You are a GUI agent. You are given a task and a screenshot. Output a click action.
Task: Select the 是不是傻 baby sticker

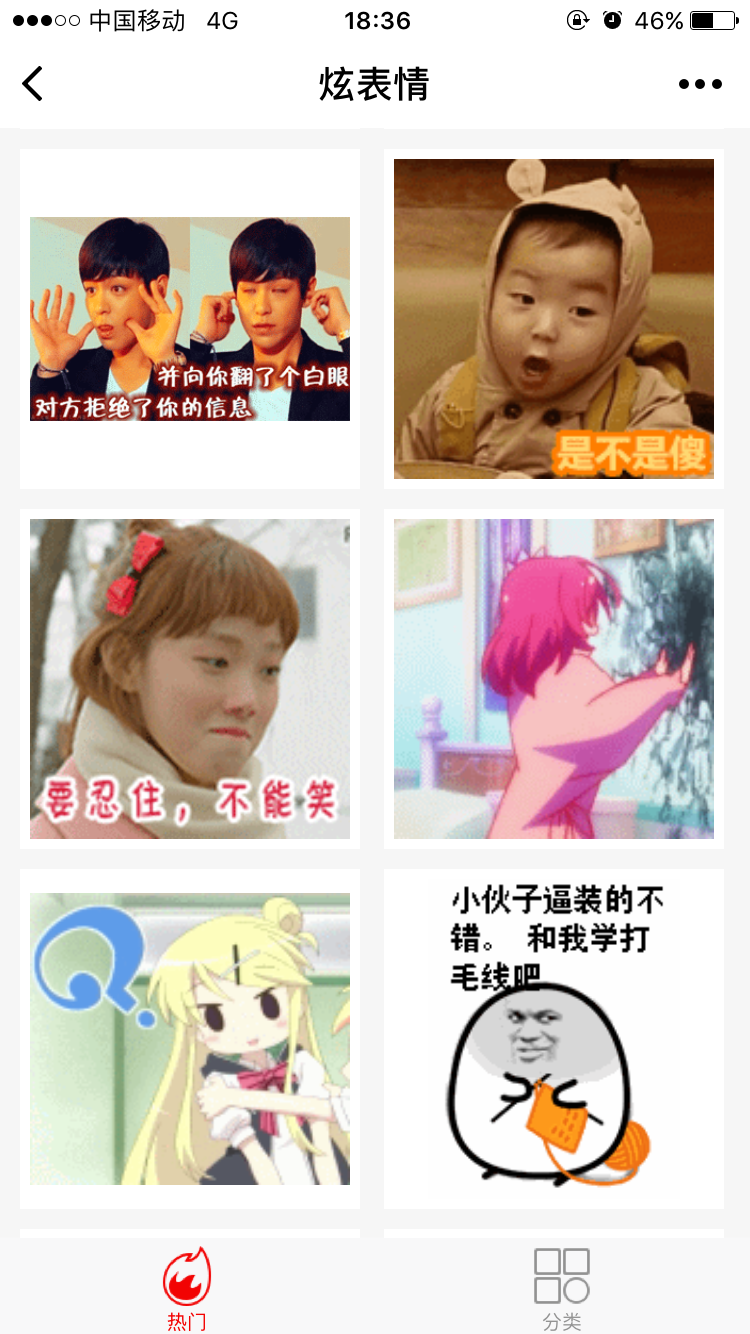click(x=554, y=319)
